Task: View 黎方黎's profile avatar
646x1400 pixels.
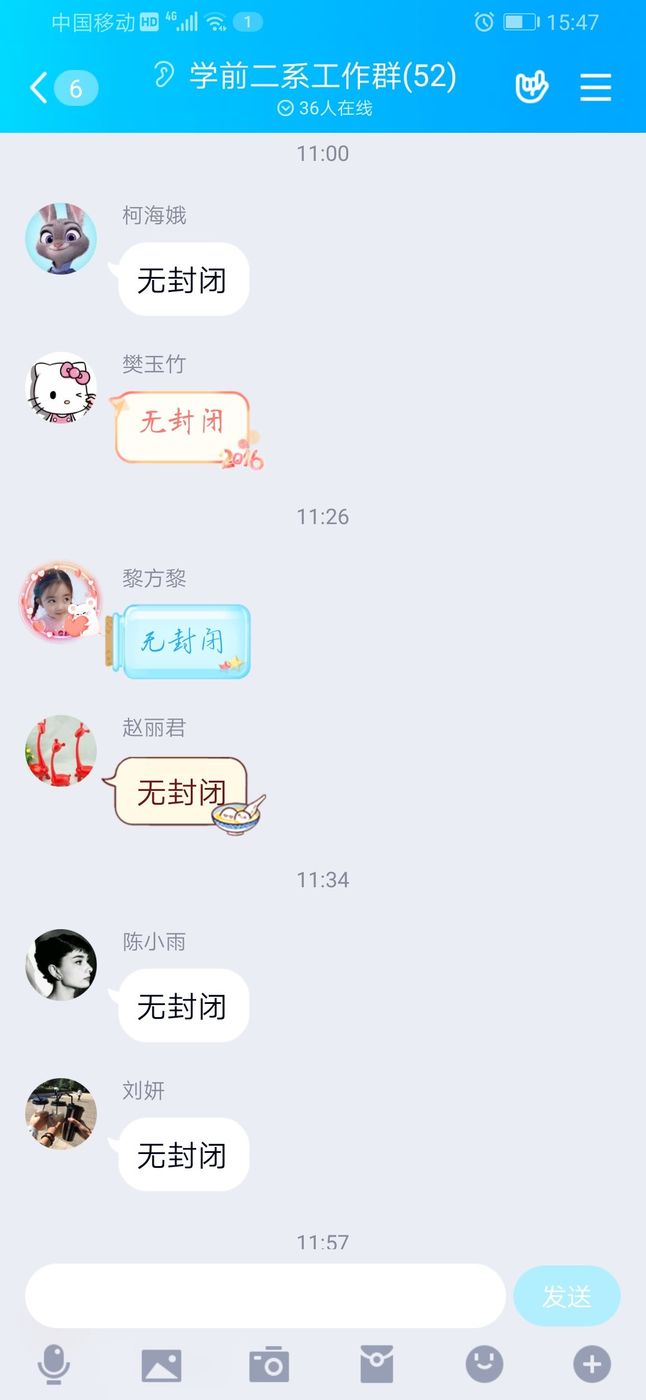Action: point(61,602)
